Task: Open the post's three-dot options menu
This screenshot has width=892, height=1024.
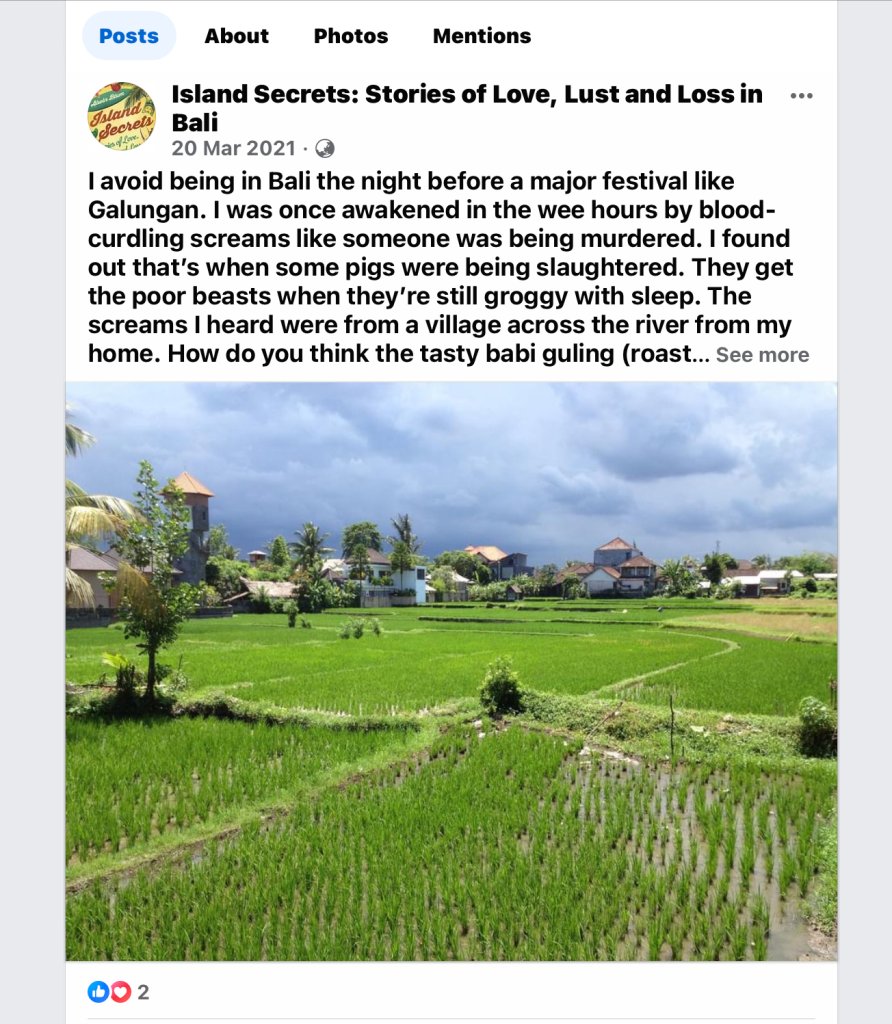Action: coord(801,96)
